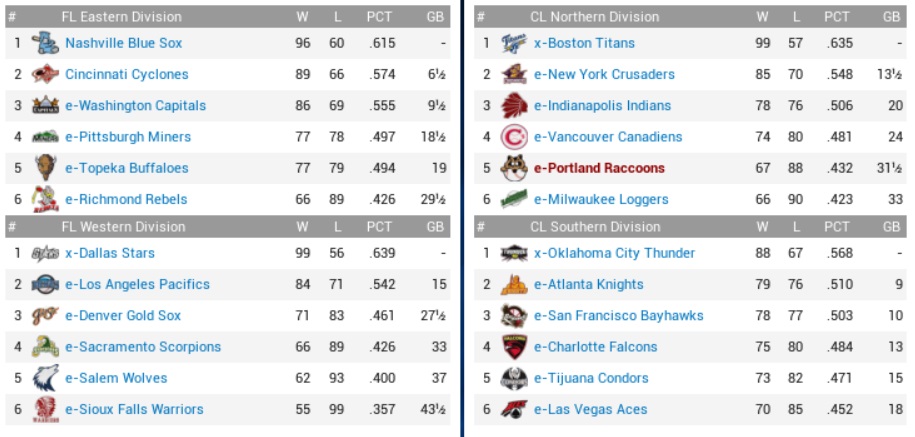Image resolution: width=915 pixels, height=437 pixels.
Task: Select the Oklahoma City Thunder team
Action: (x=614, y=253)
